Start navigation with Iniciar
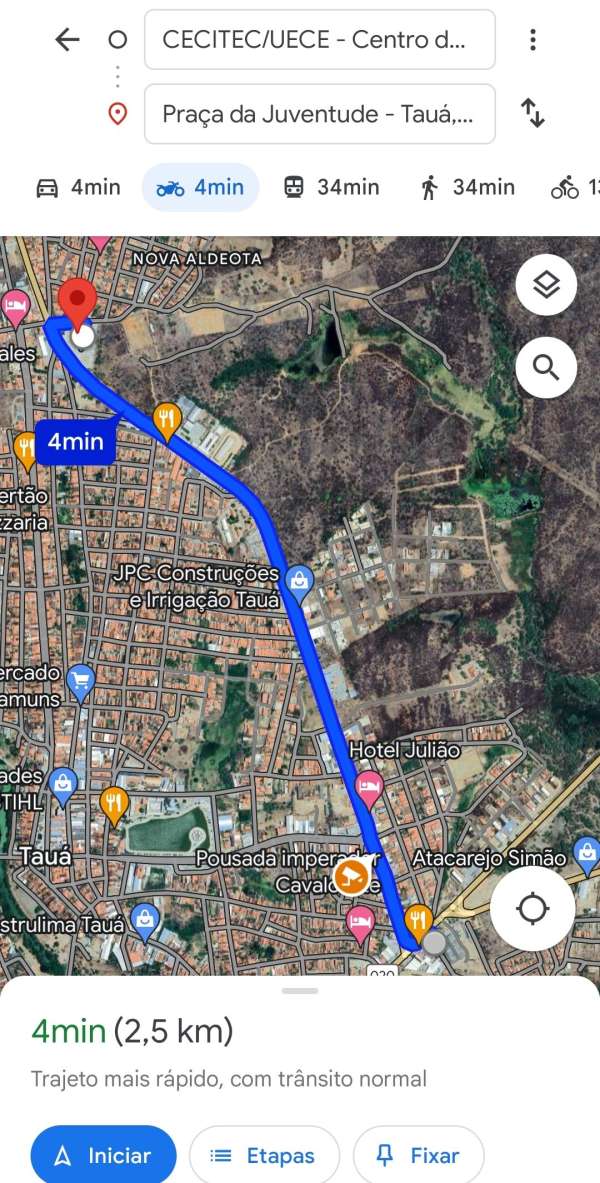Screen dimensions: 600x1183 pyautogui.click(x=103, y=1155)
